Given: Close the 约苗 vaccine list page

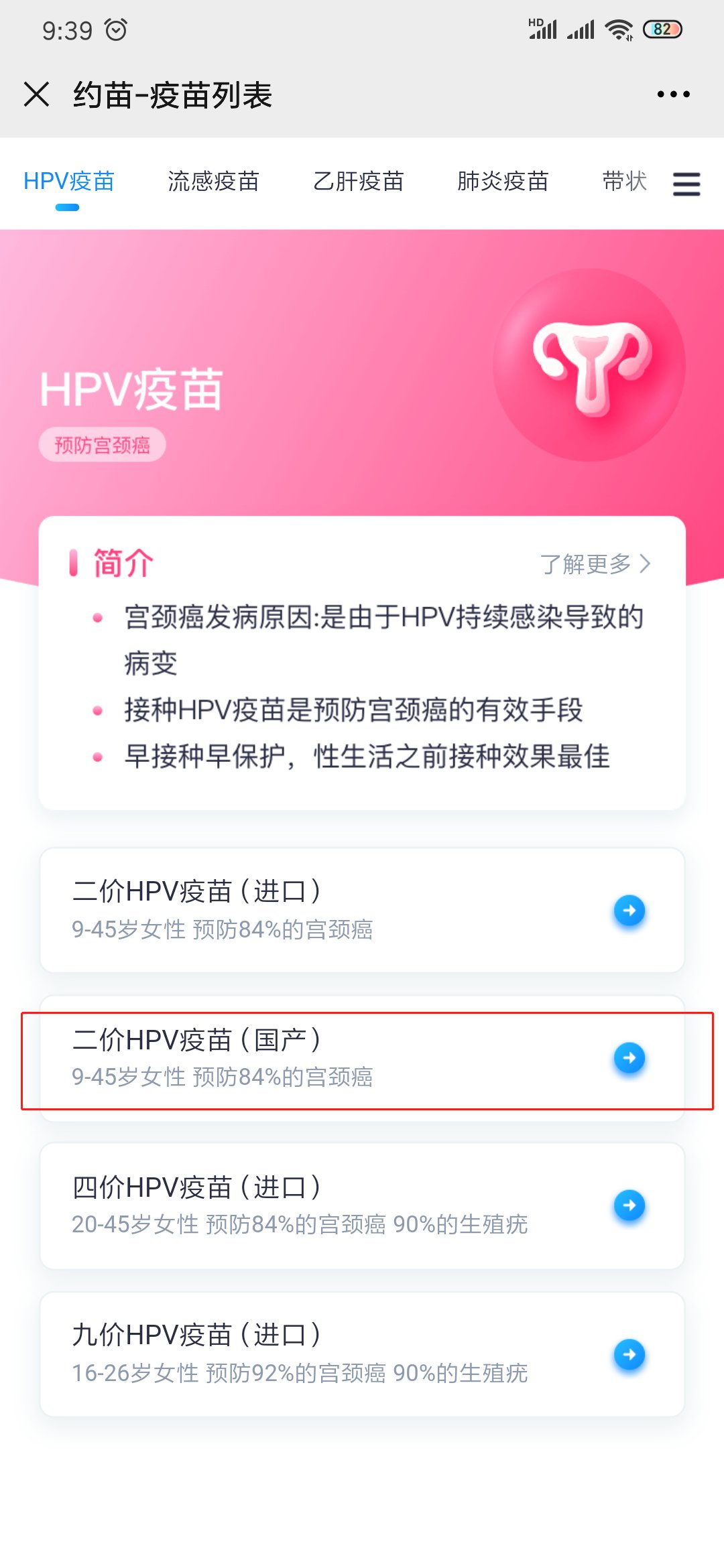Looking at the screenshot, I should point(36,94).
